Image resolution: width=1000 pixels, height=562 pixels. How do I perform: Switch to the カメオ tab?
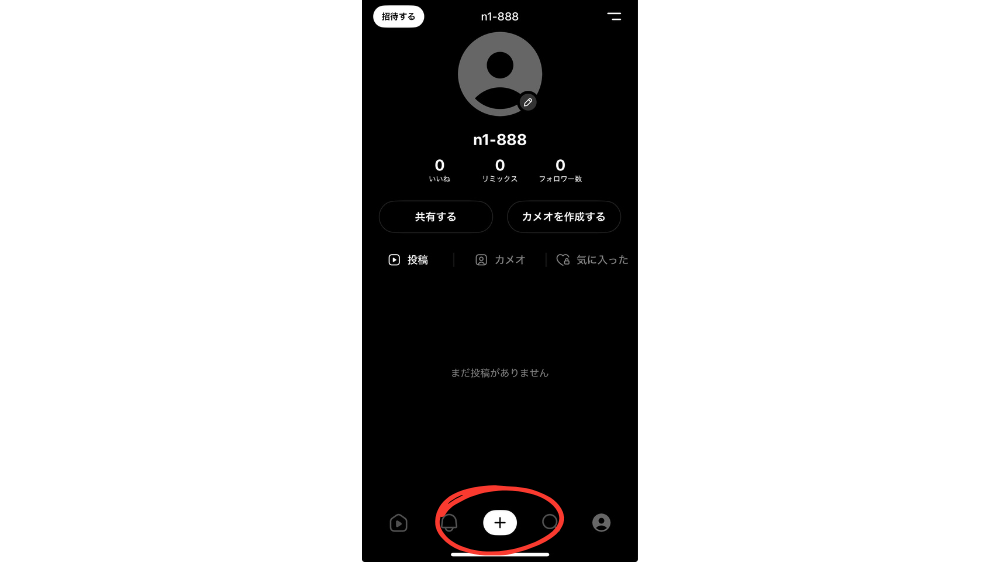[500, 260]
